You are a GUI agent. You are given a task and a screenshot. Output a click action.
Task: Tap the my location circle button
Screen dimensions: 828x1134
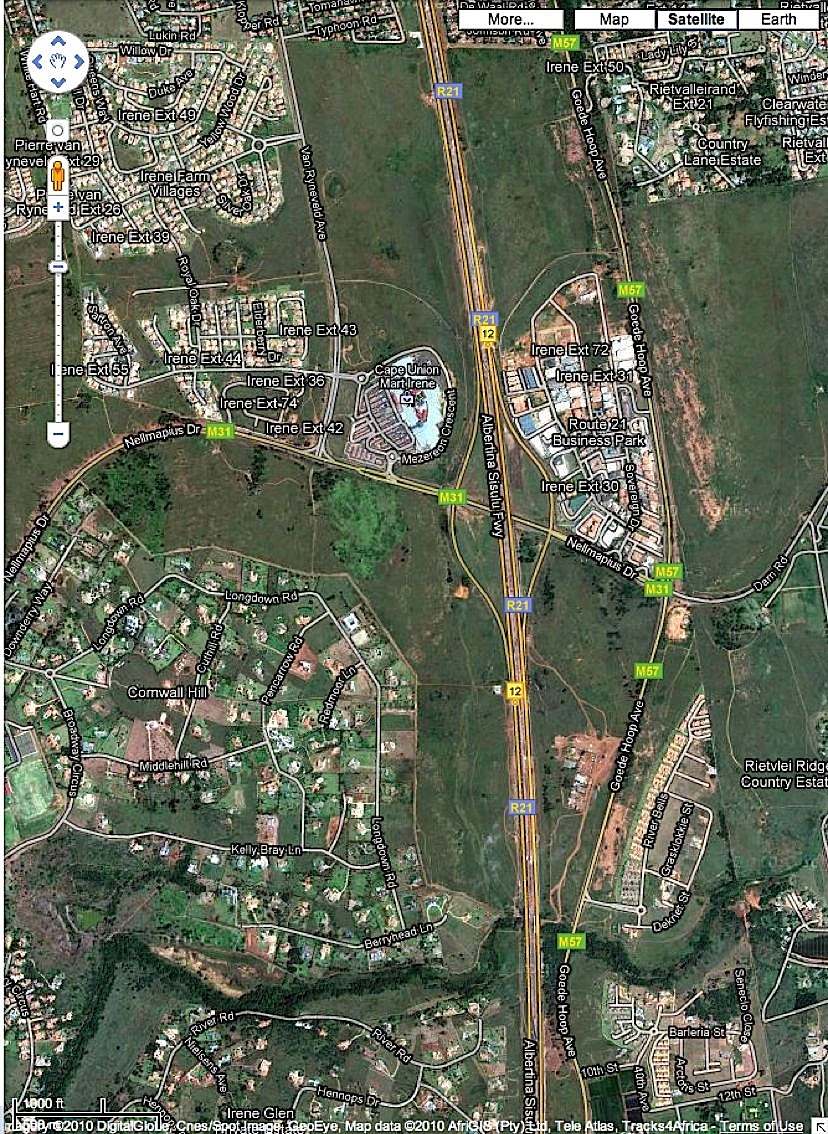[58, 130]
